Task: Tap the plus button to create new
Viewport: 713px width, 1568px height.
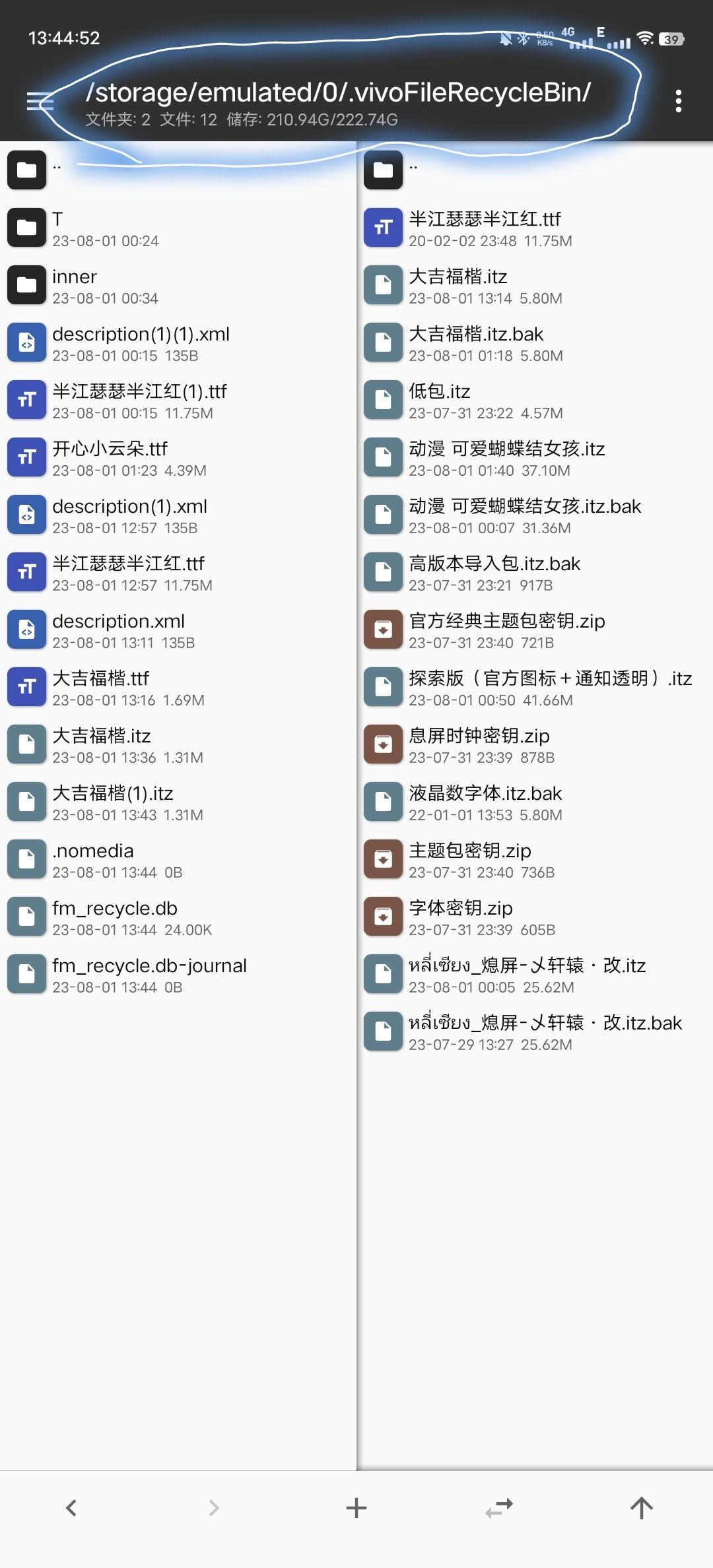Action: pyautogui.click(x=356, y=1508)
